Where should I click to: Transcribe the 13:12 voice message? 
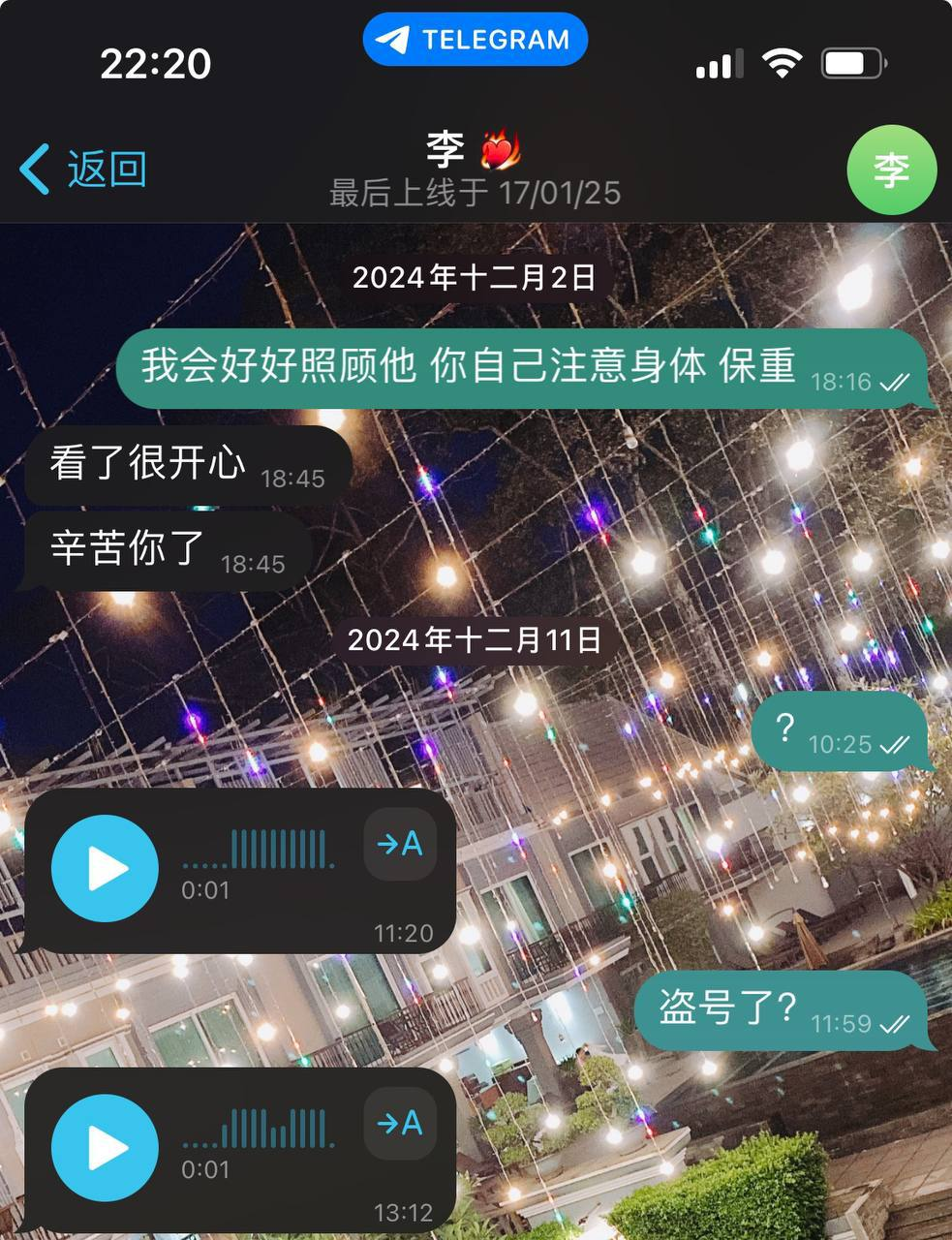[x=400, y=1124]
